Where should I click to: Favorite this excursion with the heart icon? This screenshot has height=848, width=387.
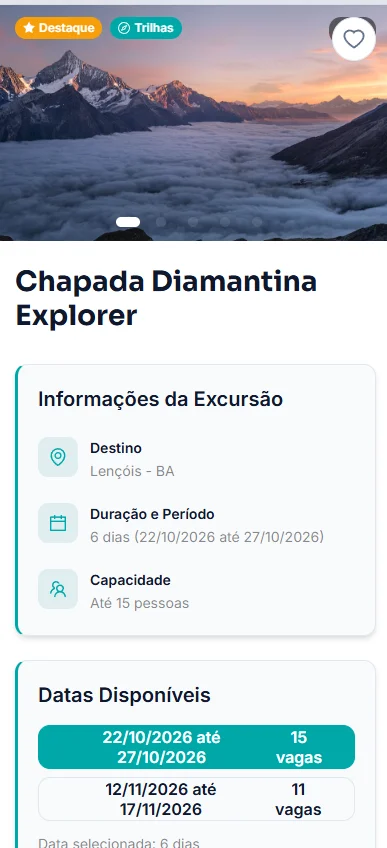353,39
